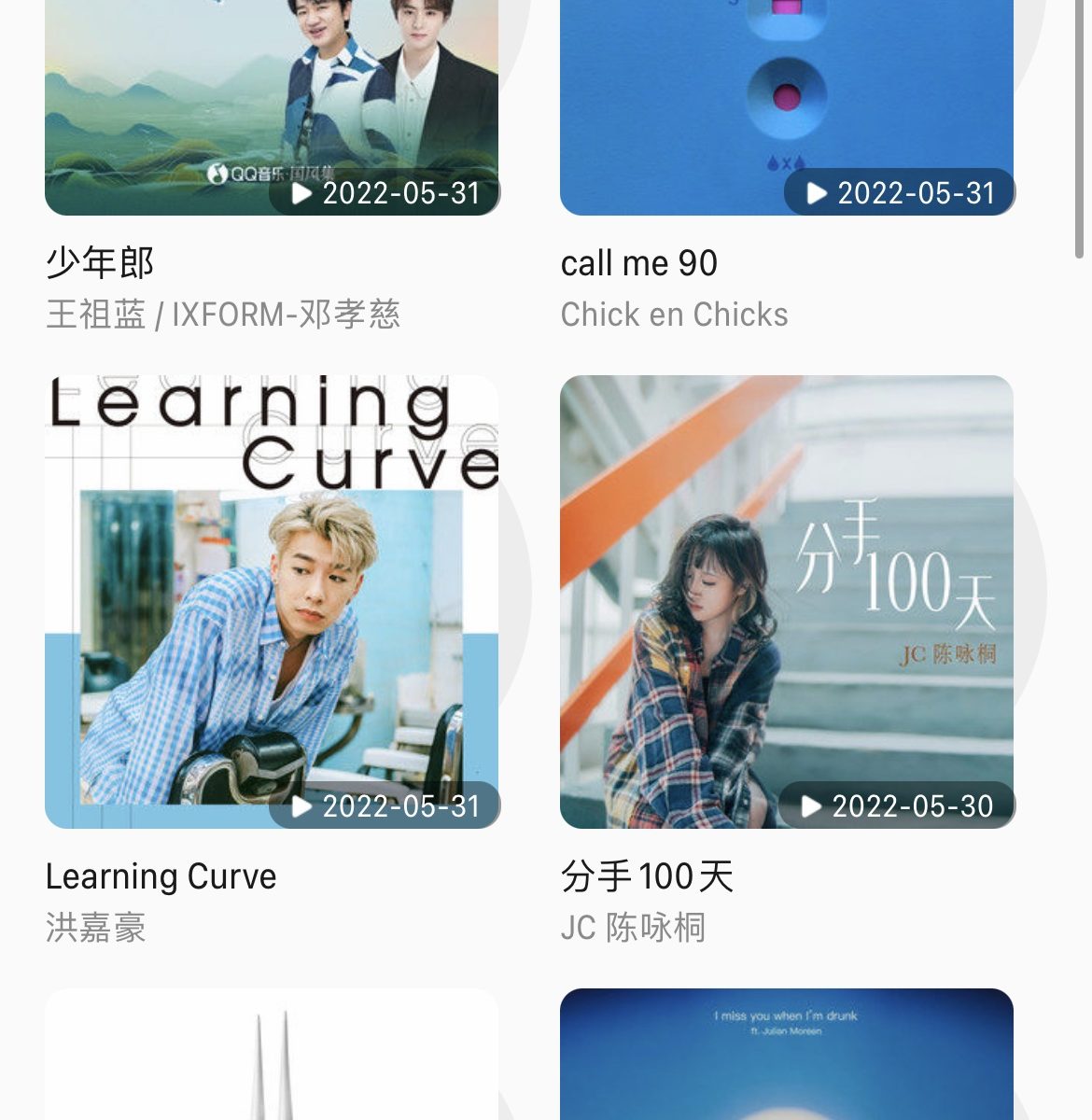
Task: Open the album with white spikes cover
Action: tap(271, 1057)
